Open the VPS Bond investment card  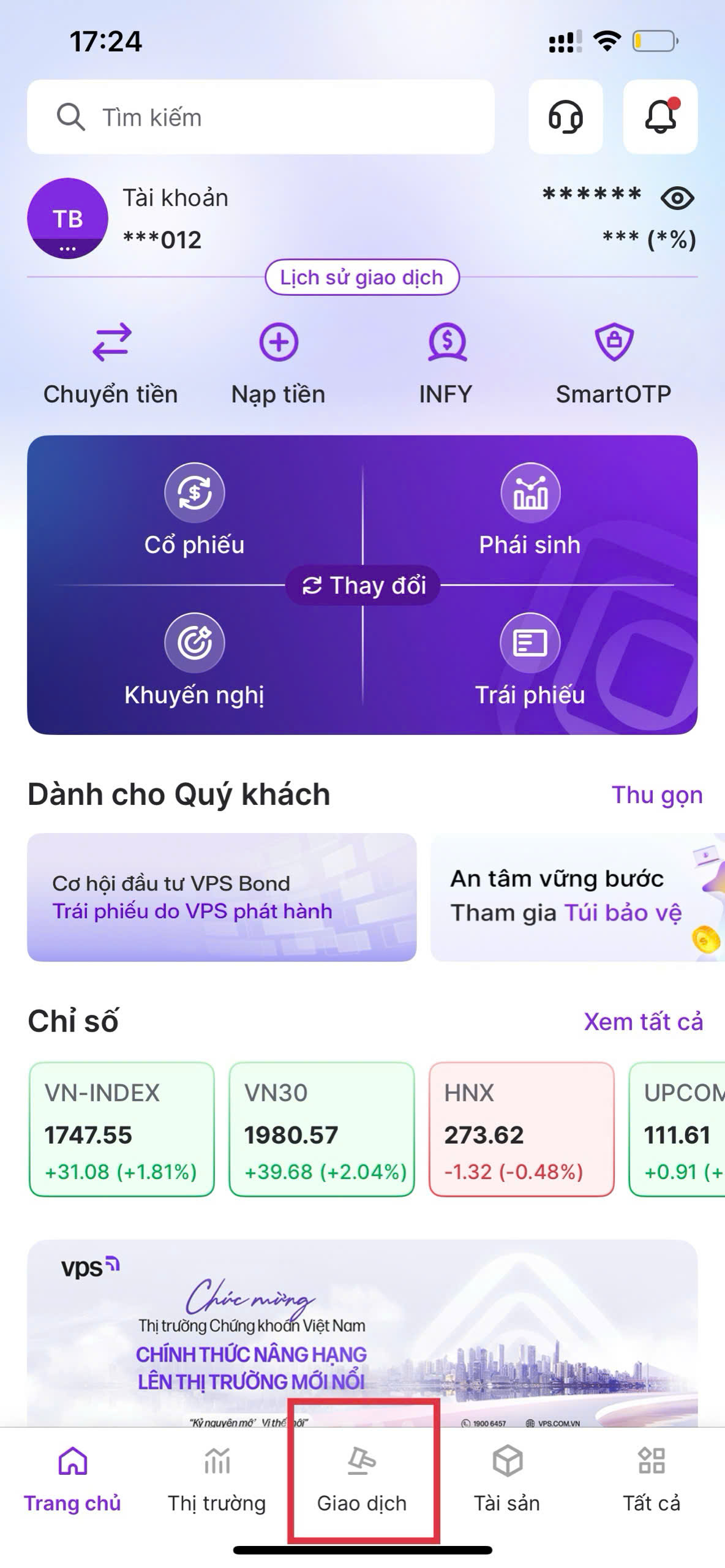click(x=222, y=897)
